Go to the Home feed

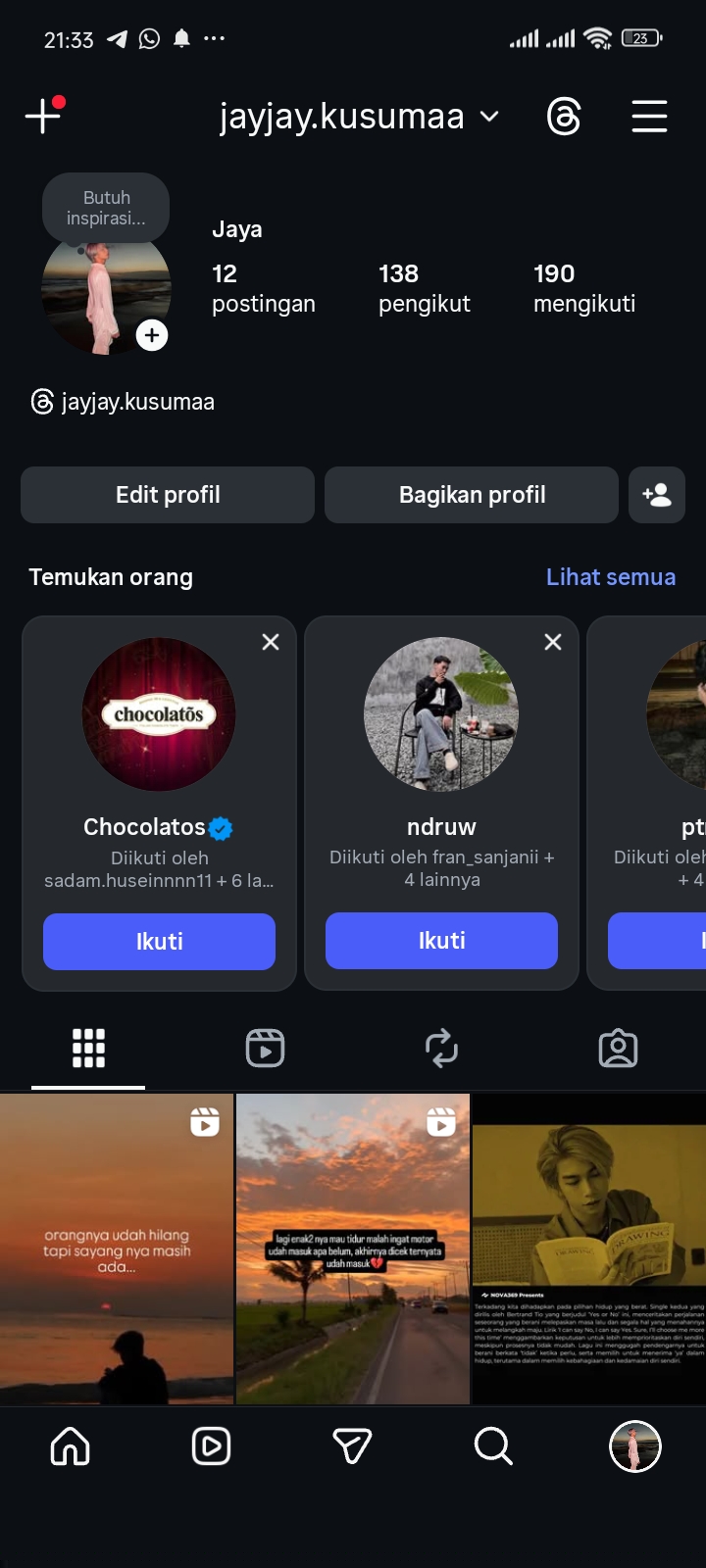pyautogui.click(x=71, y=1446)
